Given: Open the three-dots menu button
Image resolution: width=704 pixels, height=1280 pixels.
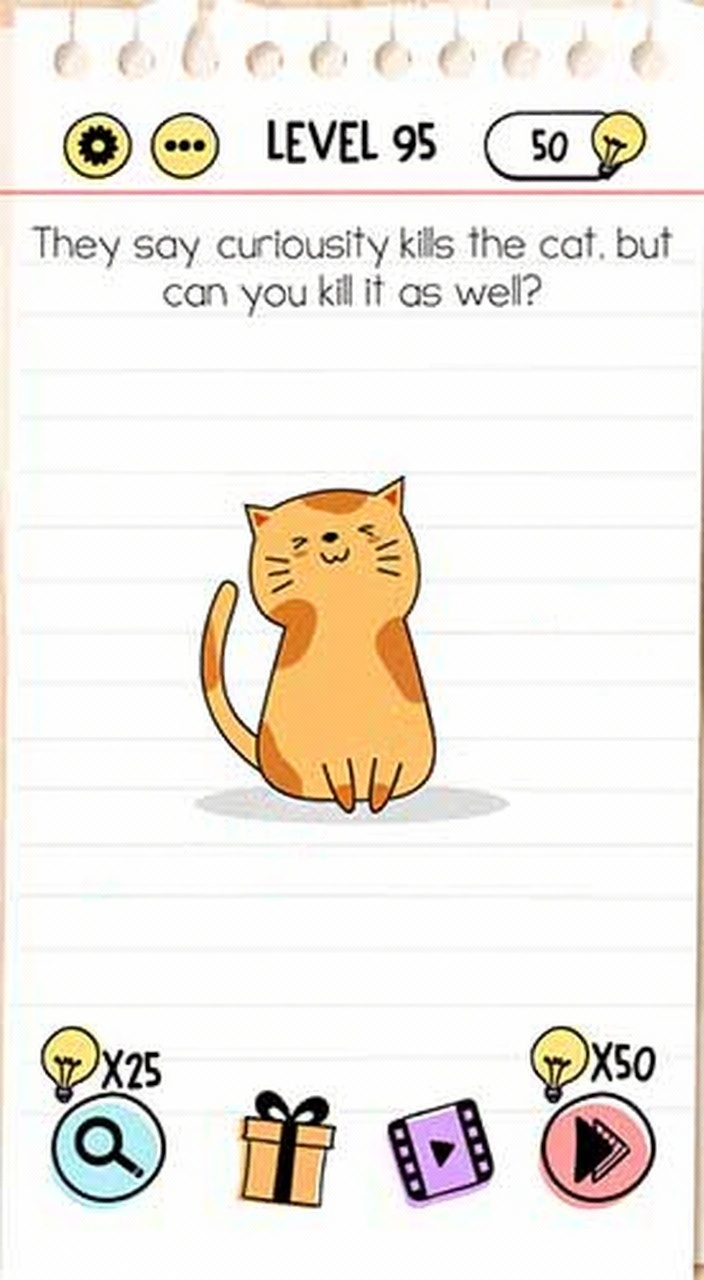Looking at the screenshot, I should [x=184, y=146].
